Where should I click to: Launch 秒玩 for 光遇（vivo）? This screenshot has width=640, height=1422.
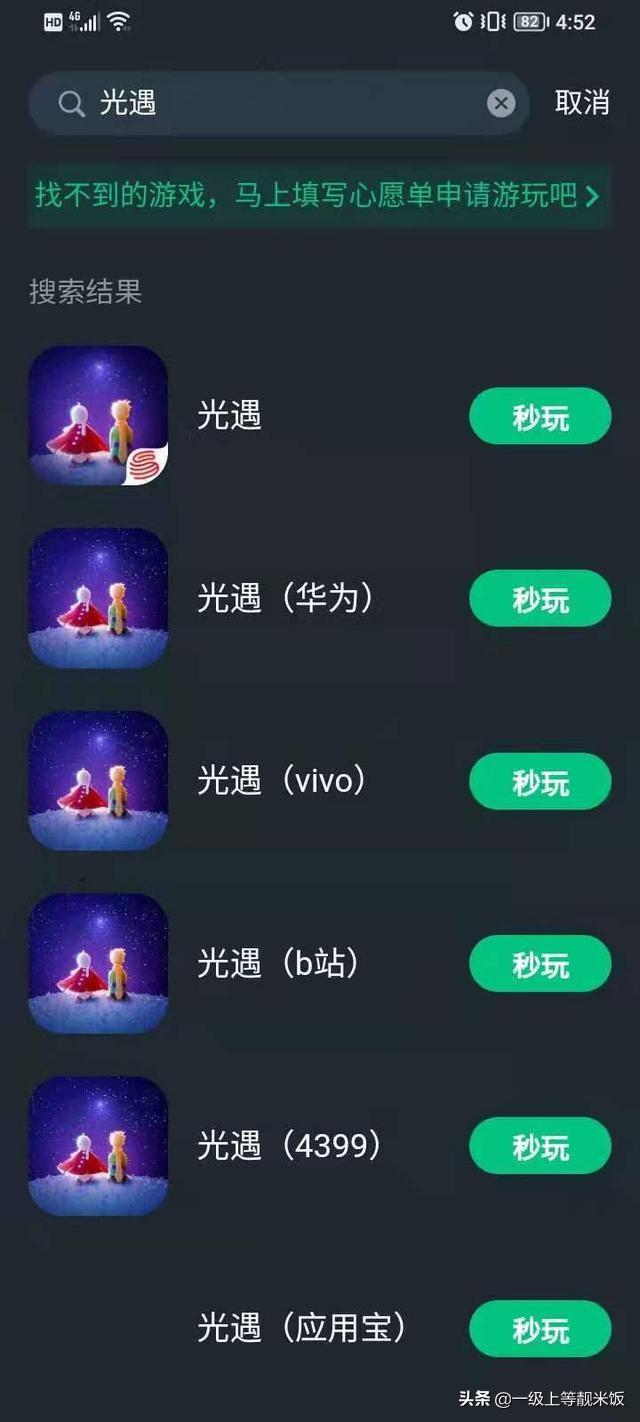click(540, 781)
